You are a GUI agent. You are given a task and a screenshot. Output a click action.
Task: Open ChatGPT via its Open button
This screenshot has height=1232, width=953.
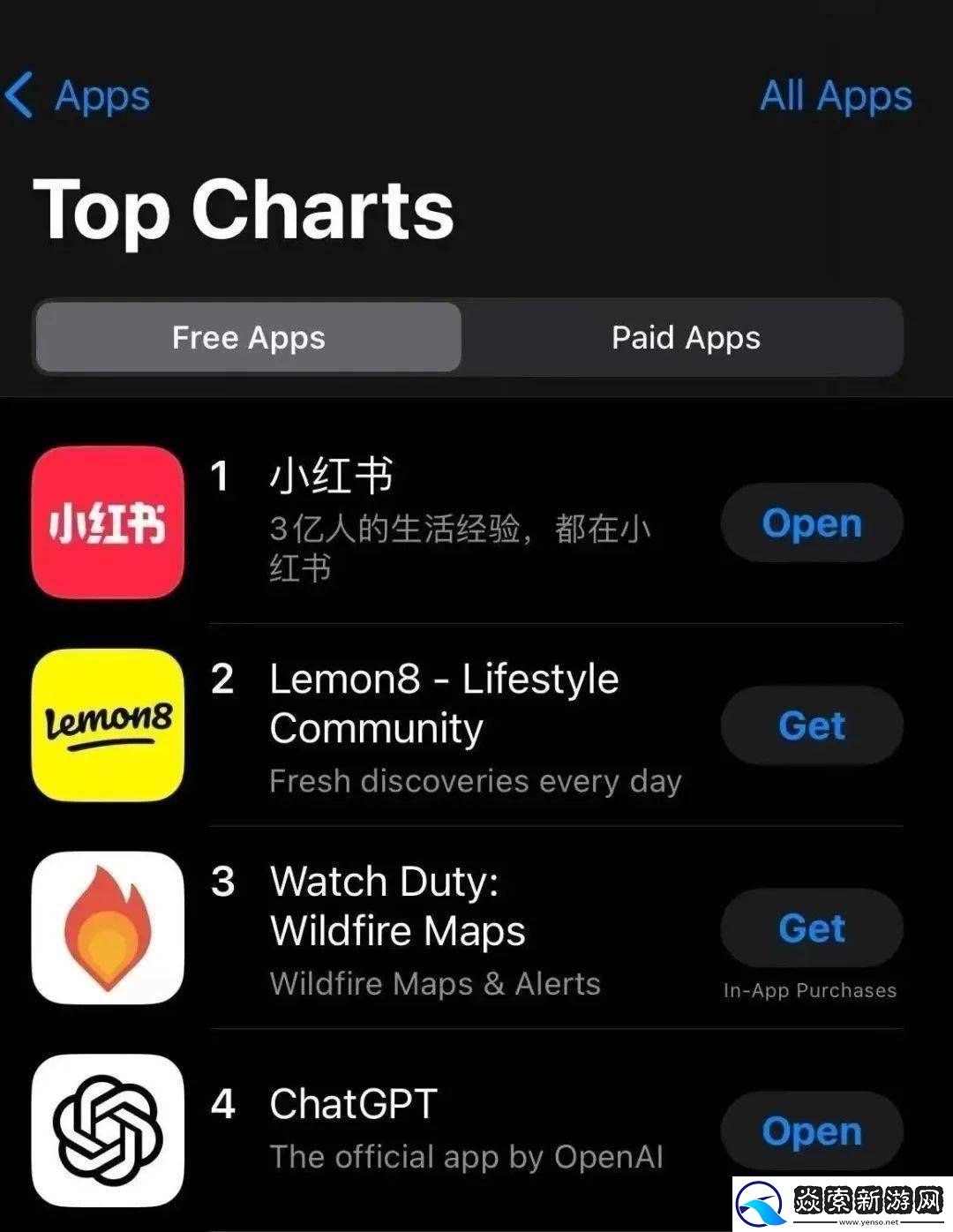811,1131
